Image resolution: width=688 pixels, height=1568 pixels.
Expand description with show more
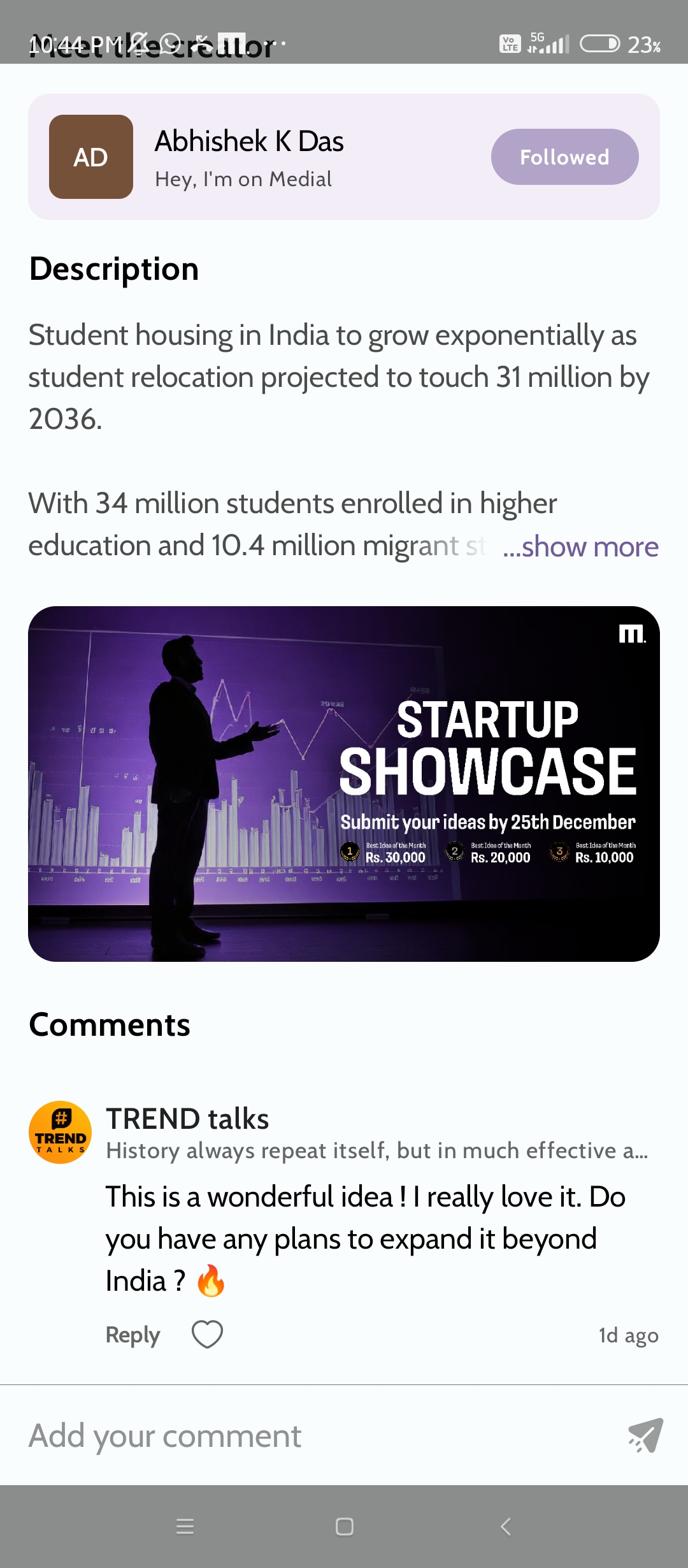tap(580, 547)
